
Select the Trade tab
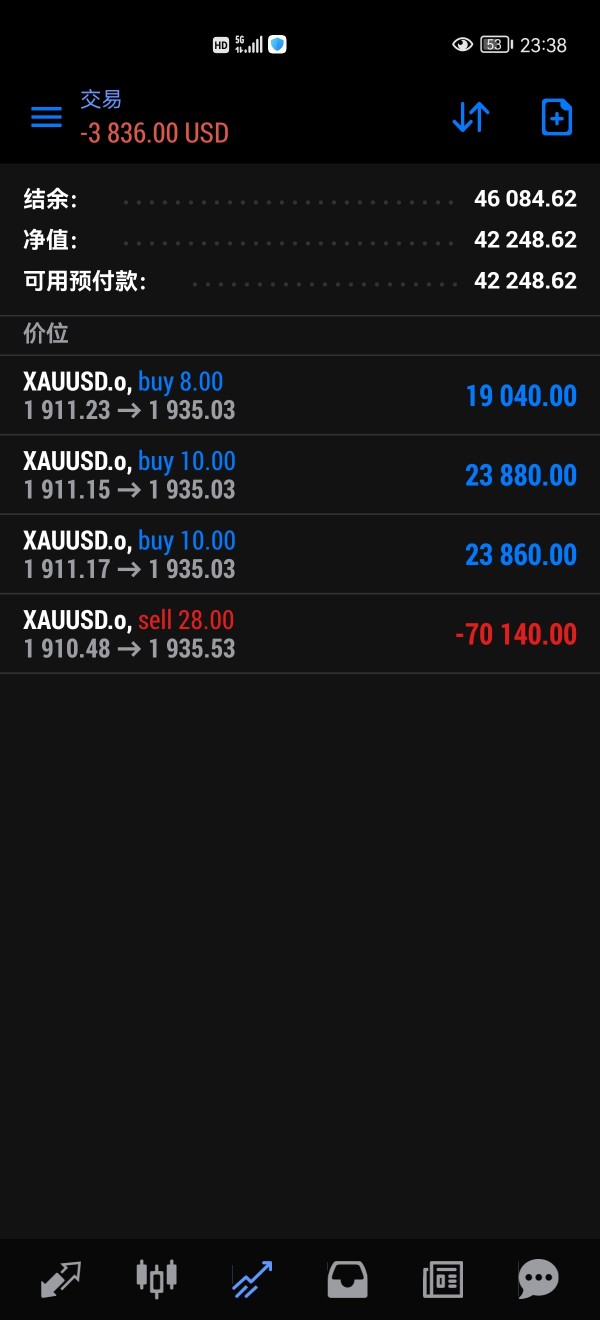coord(252,1278)
